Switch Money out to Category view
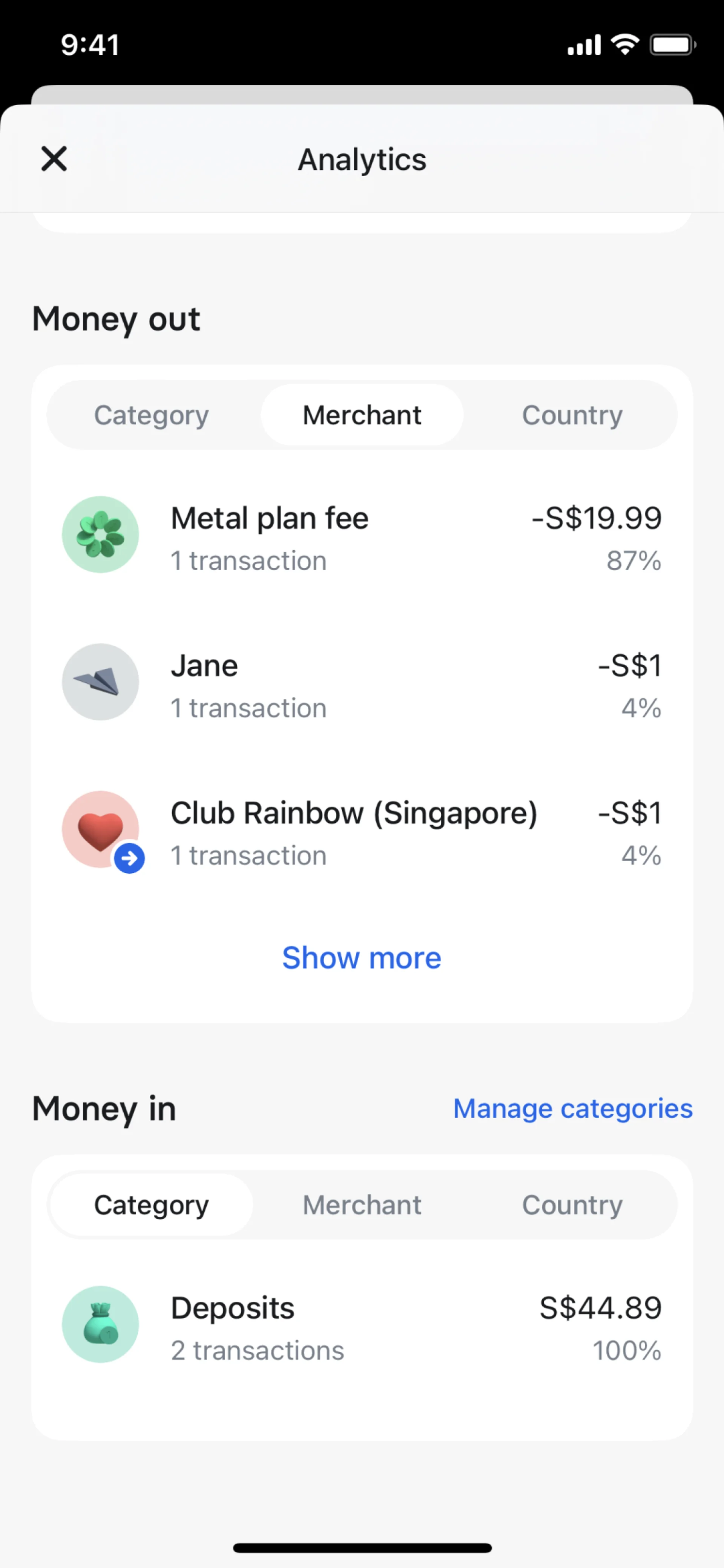724x1568 pixels. pyautogui.click(x=152, y=416)
